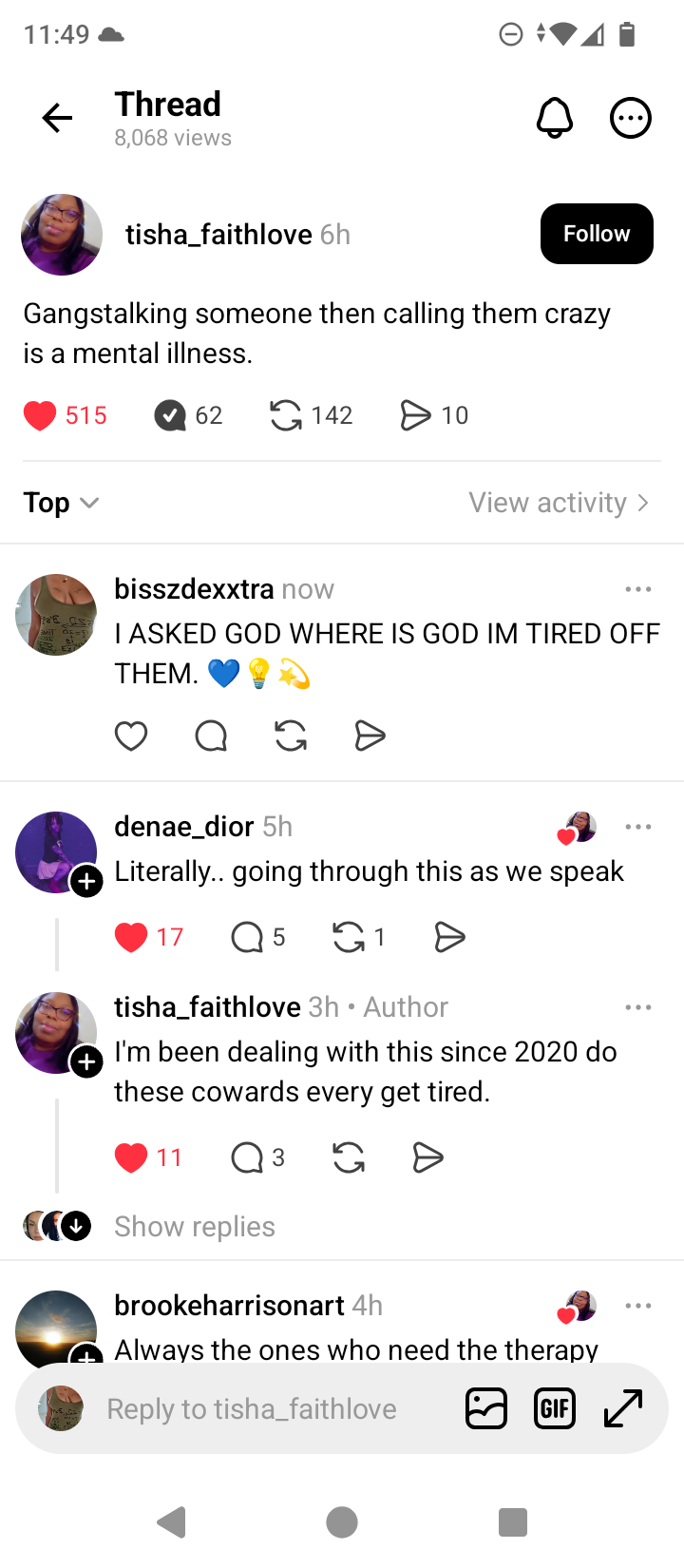Follow tisha_faithlove
Image resolution: width=684 pixels, height=1568 pixels.
pyautogui.click(x=596, y=234)
